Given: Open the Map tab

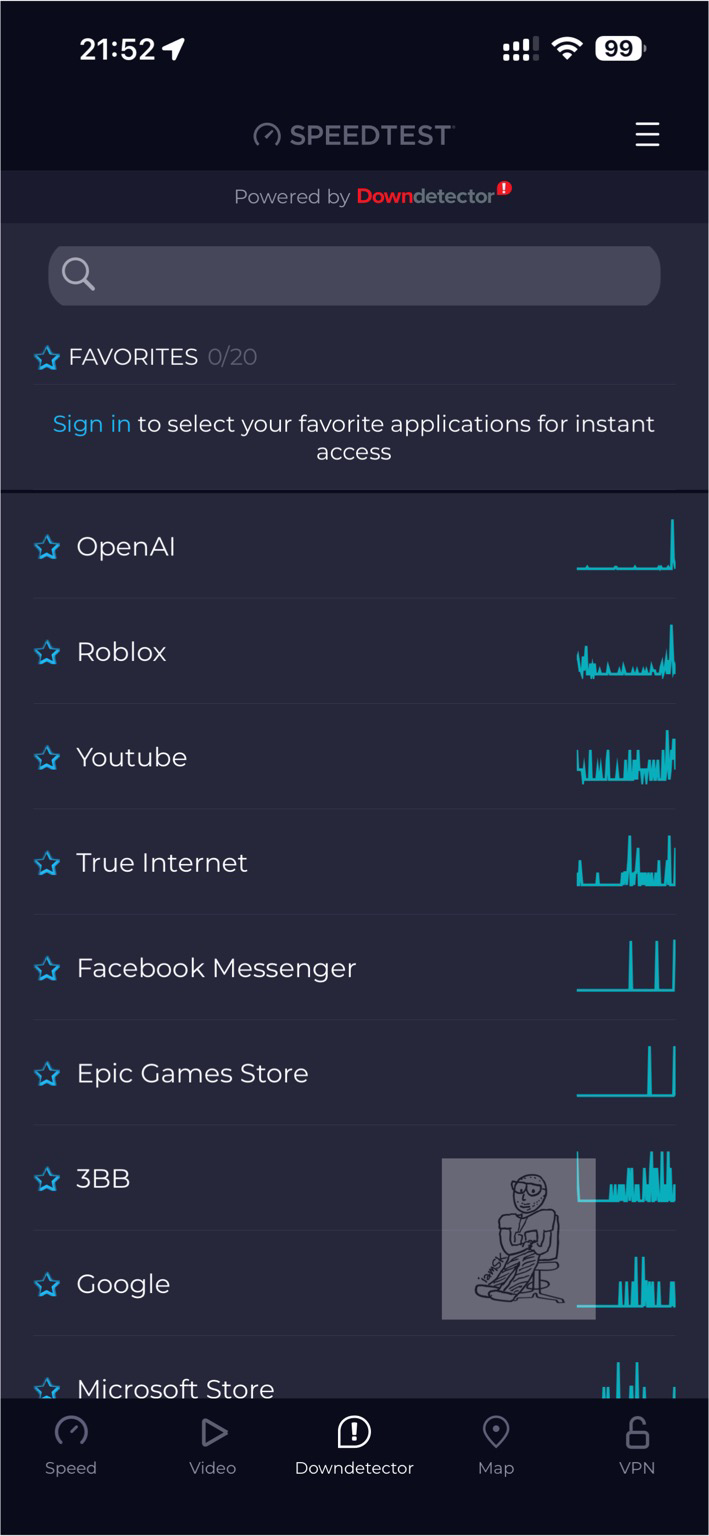Looking at the screenshot, I should 496,1446.
